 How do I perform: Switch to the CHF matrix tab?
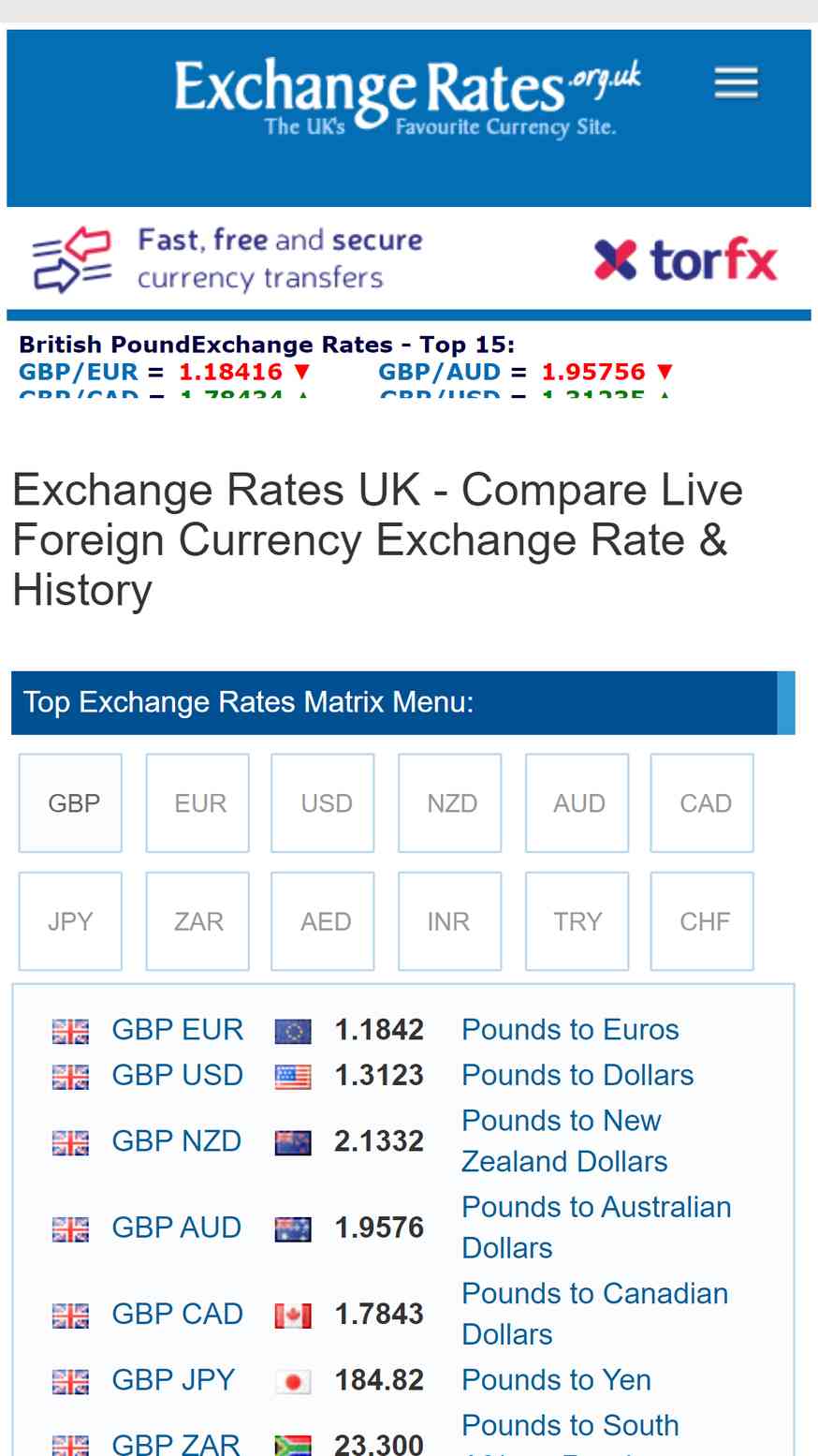pyautogui.click(x=702, y=921)
